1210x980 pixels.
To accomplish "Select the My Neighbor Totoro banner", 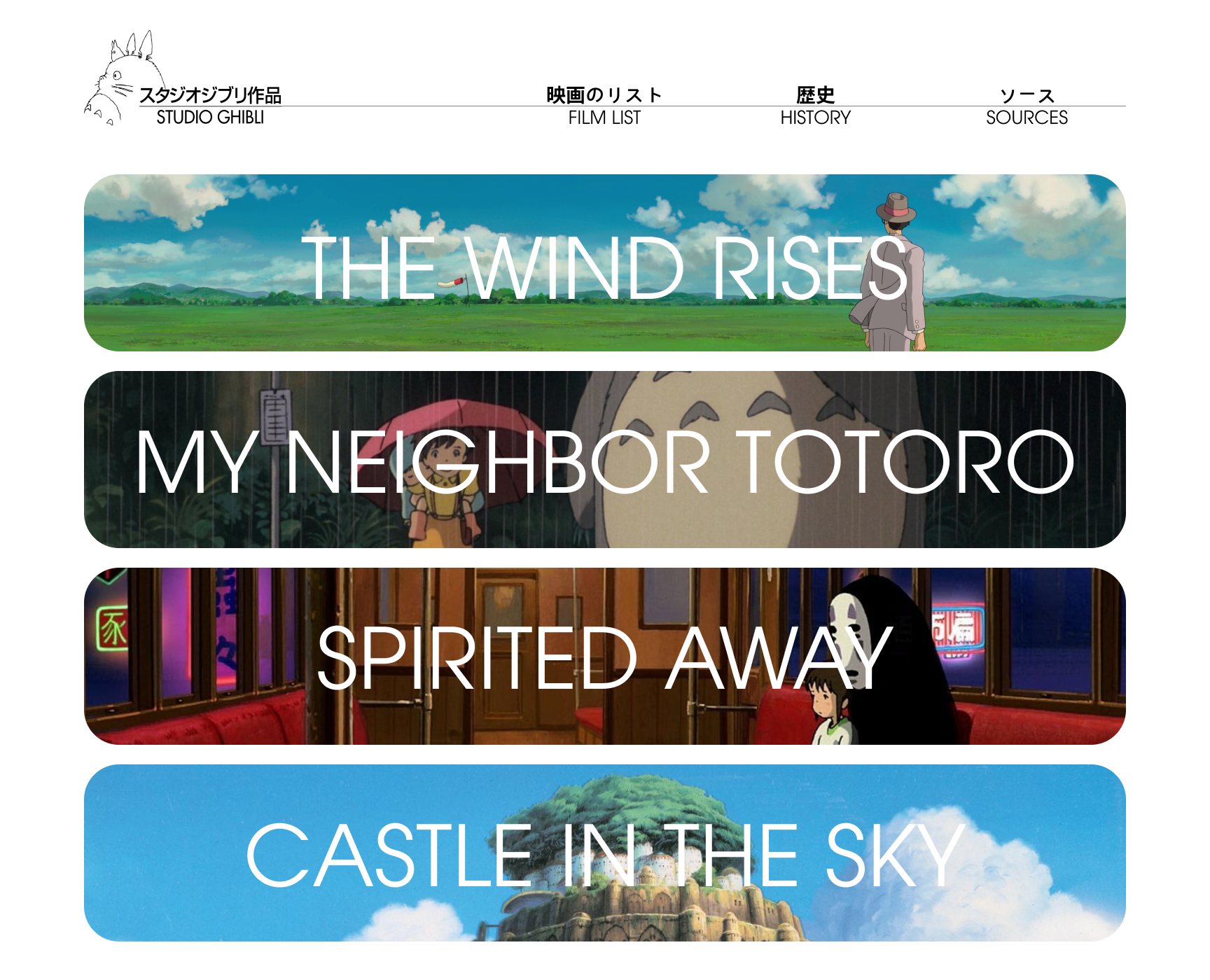I will (x=604, y=459).
